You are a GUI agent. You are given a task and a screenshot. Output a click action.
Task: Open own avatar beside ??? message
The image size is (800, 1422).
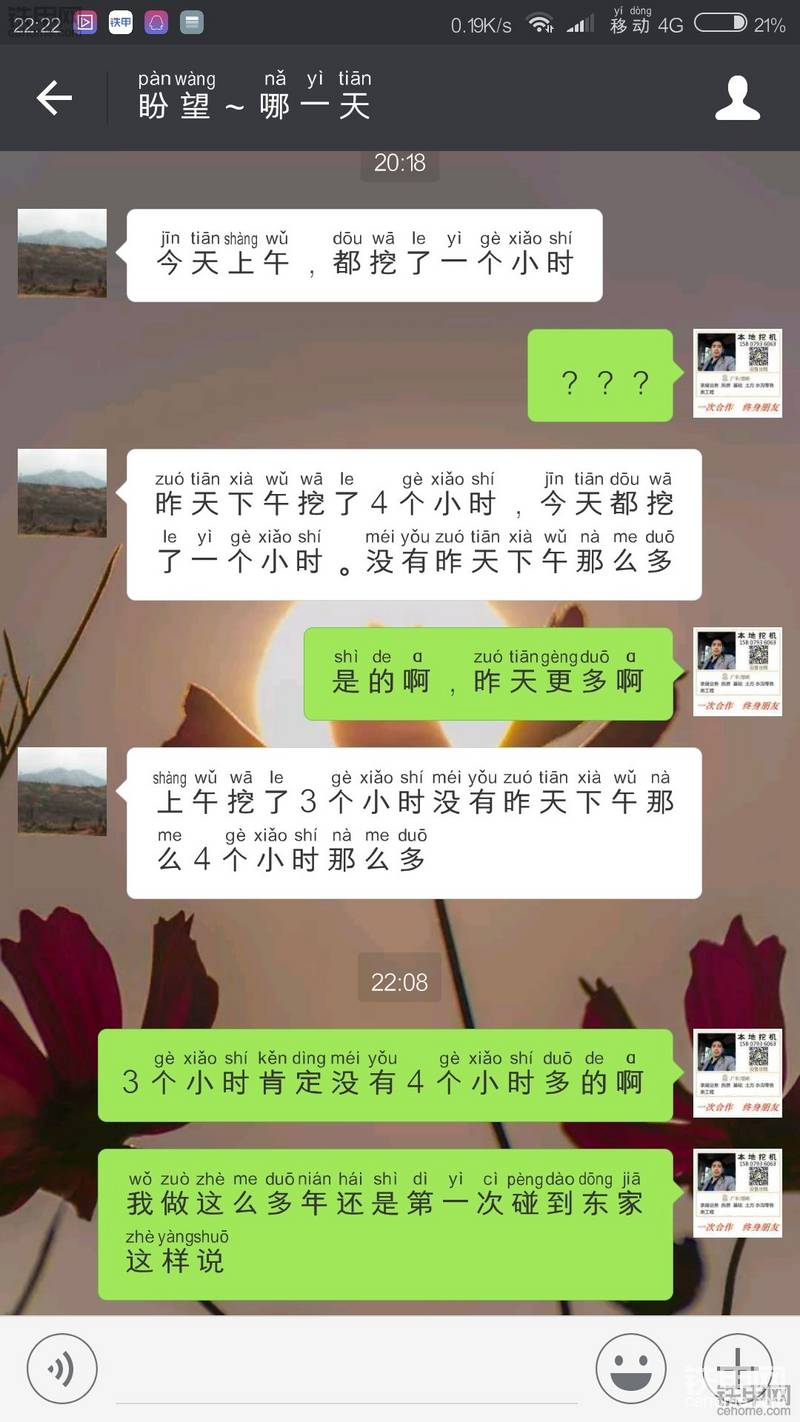pos(738,373)
